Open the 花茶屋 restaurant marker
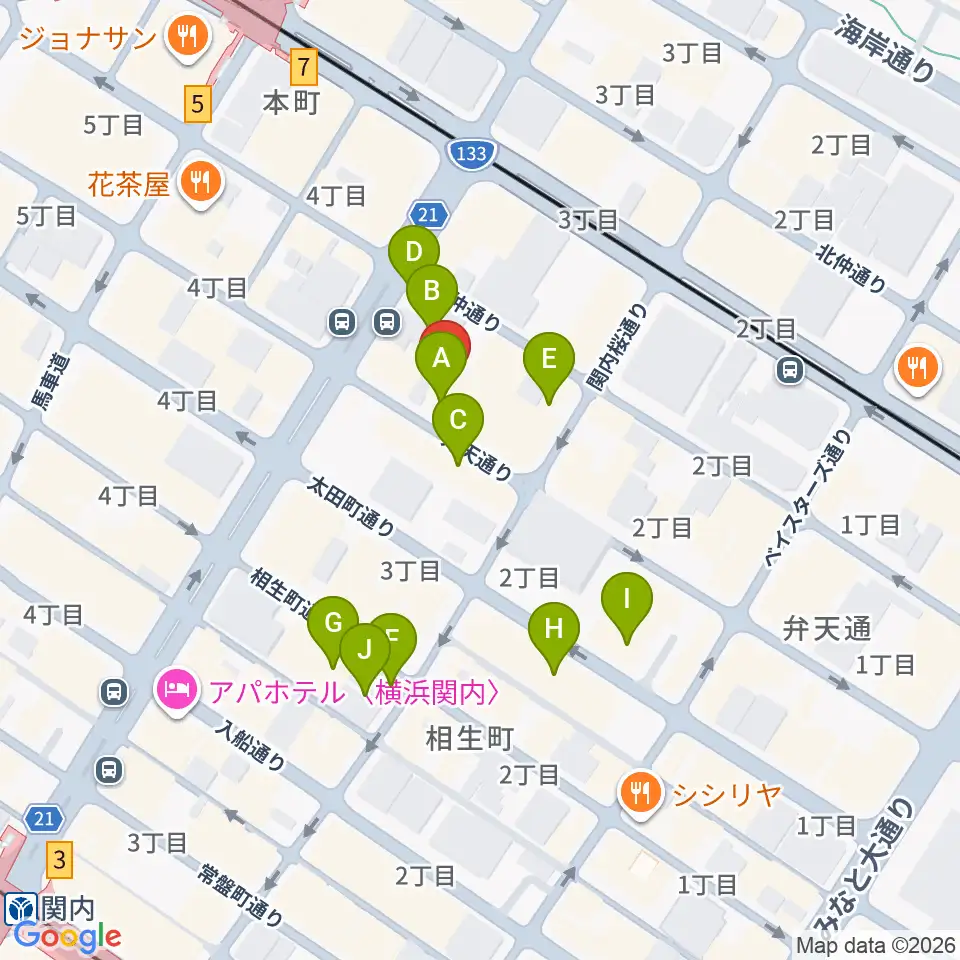 pos(201,184)
